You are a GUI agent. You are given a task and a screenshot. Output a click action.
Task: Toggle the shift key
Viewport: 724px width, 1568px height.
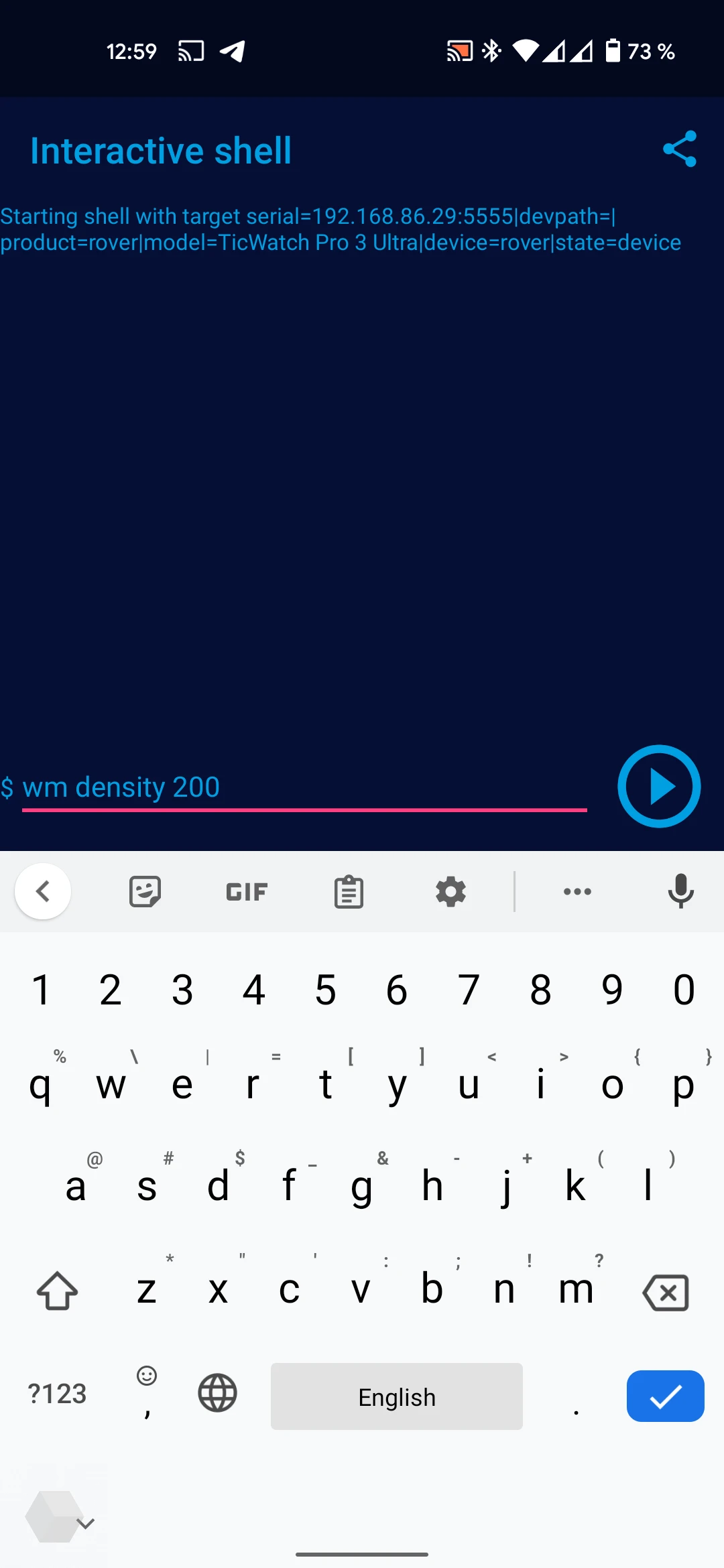point(57,1291)
